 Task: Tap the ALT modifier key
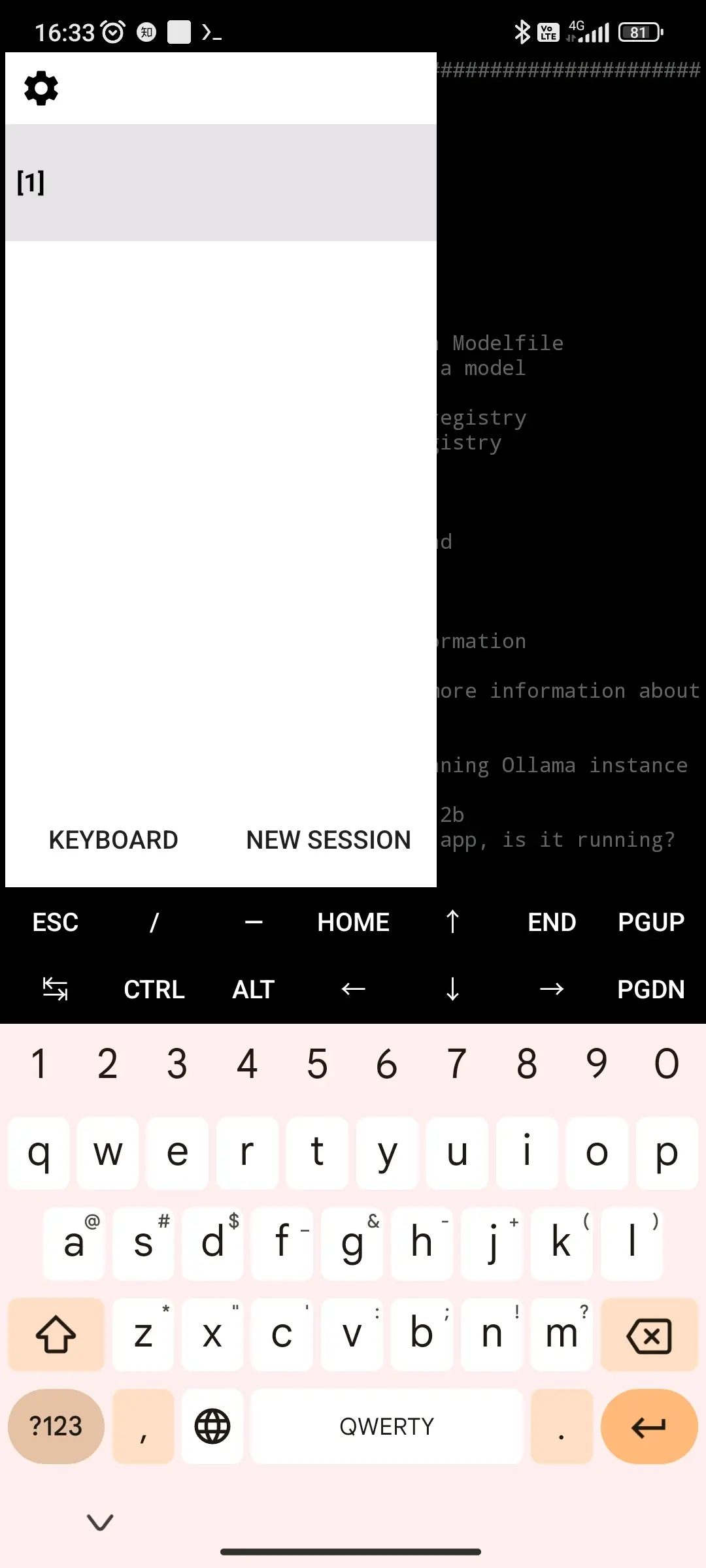(x=254, y=989)
